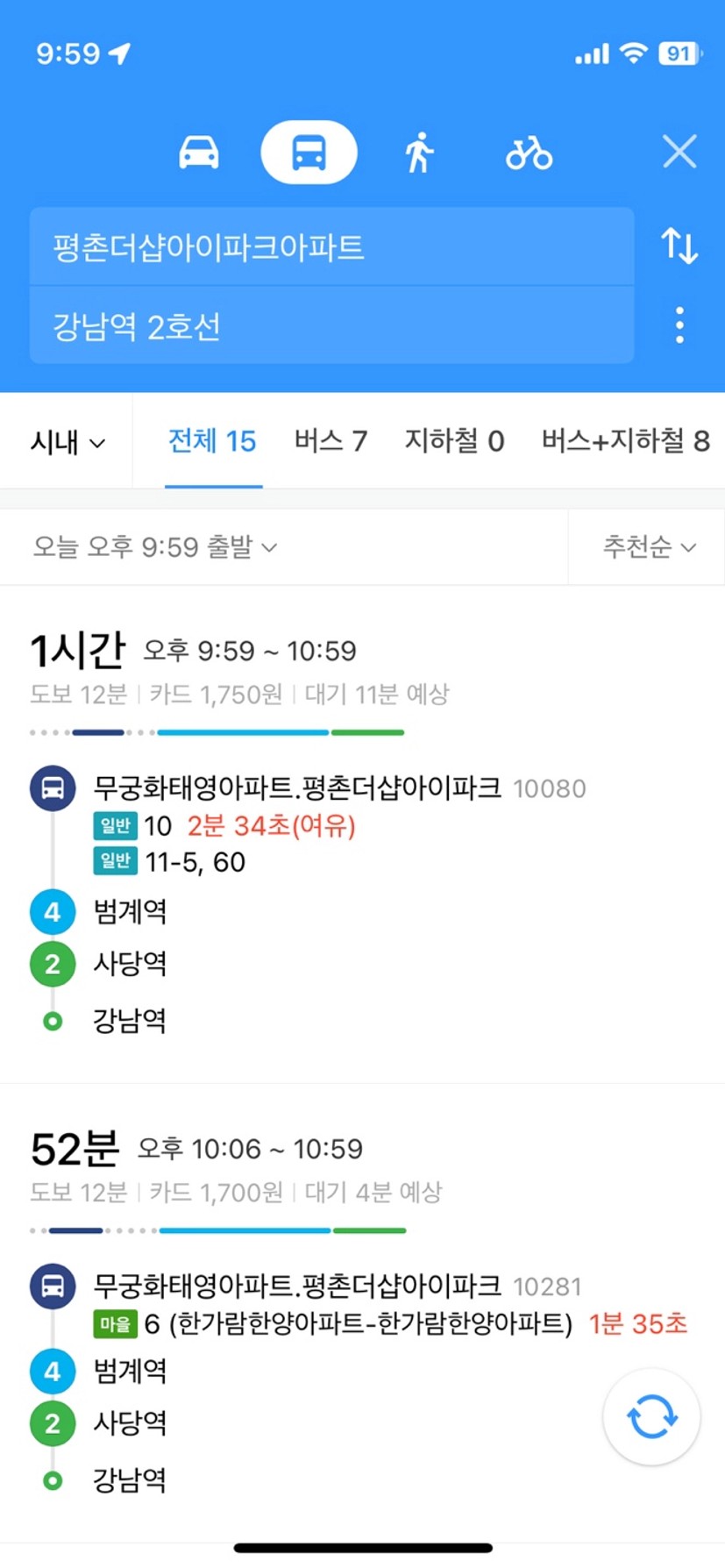Image resolution: width=725 pixels, height=1568 pixels.
Task: Open the 추천순 sort dropdown
Action: coord(650,546)
